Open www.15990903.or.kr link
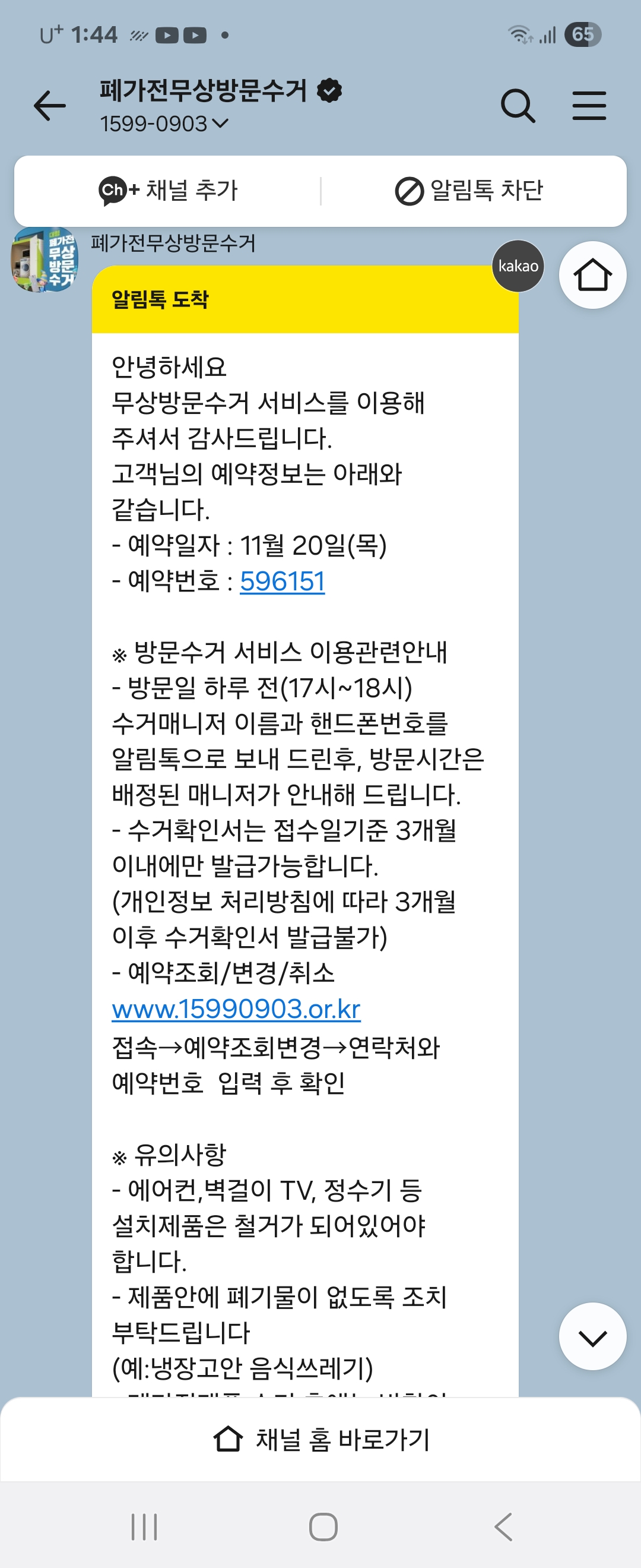 (x=236, y=1009)
